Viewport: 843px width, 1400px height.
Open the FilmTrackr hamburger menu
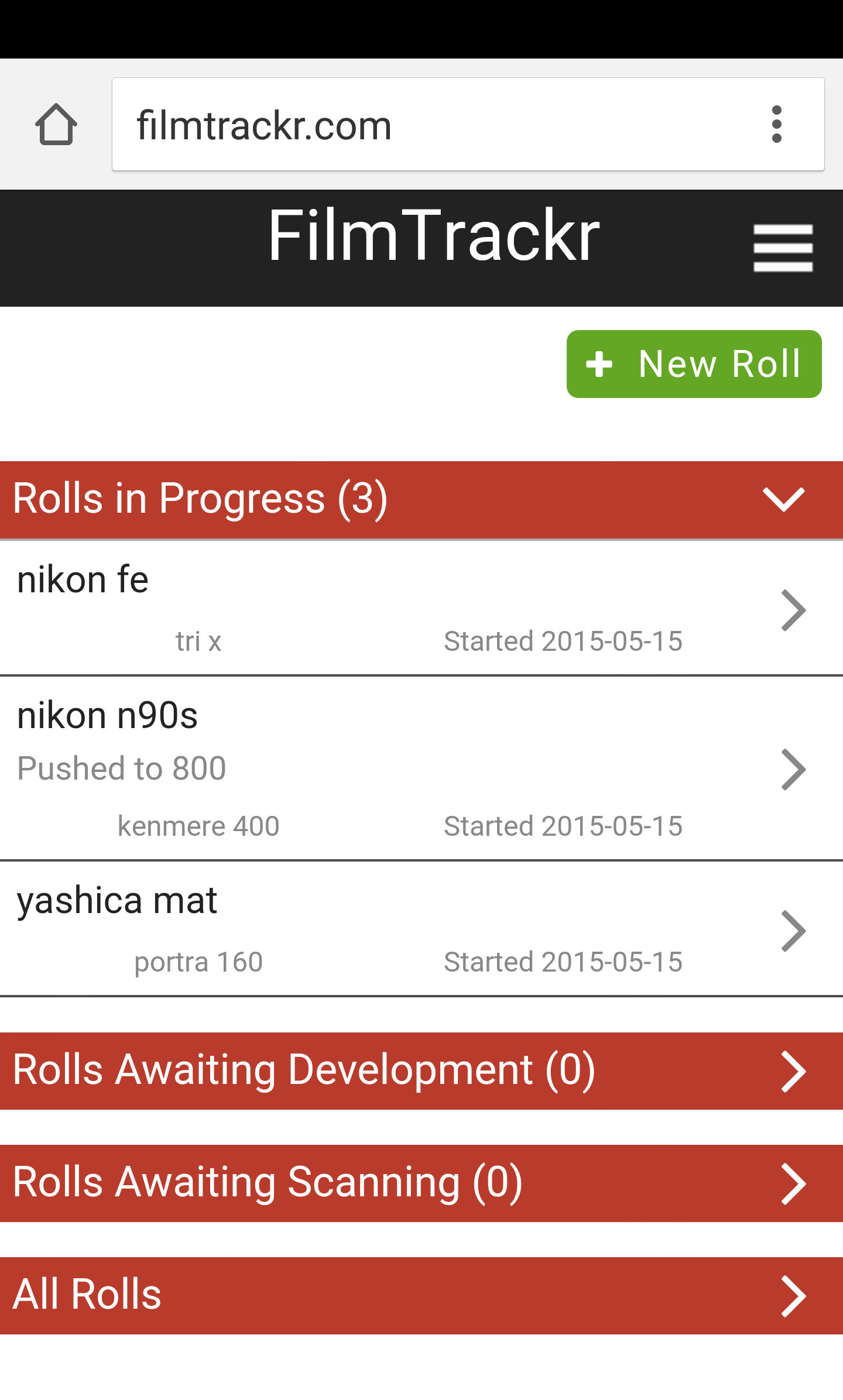pos(783,248)
